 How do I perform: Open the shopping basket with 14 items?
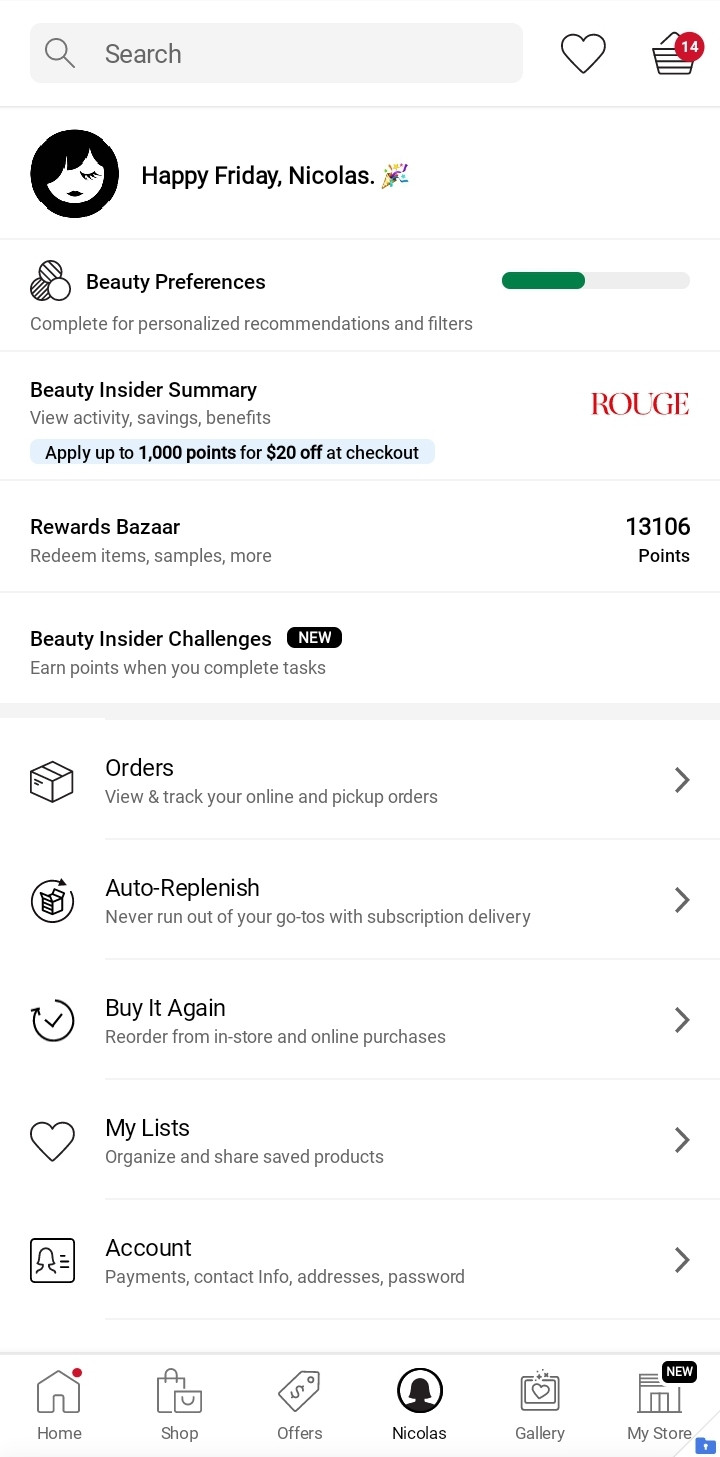click(674, 55)
